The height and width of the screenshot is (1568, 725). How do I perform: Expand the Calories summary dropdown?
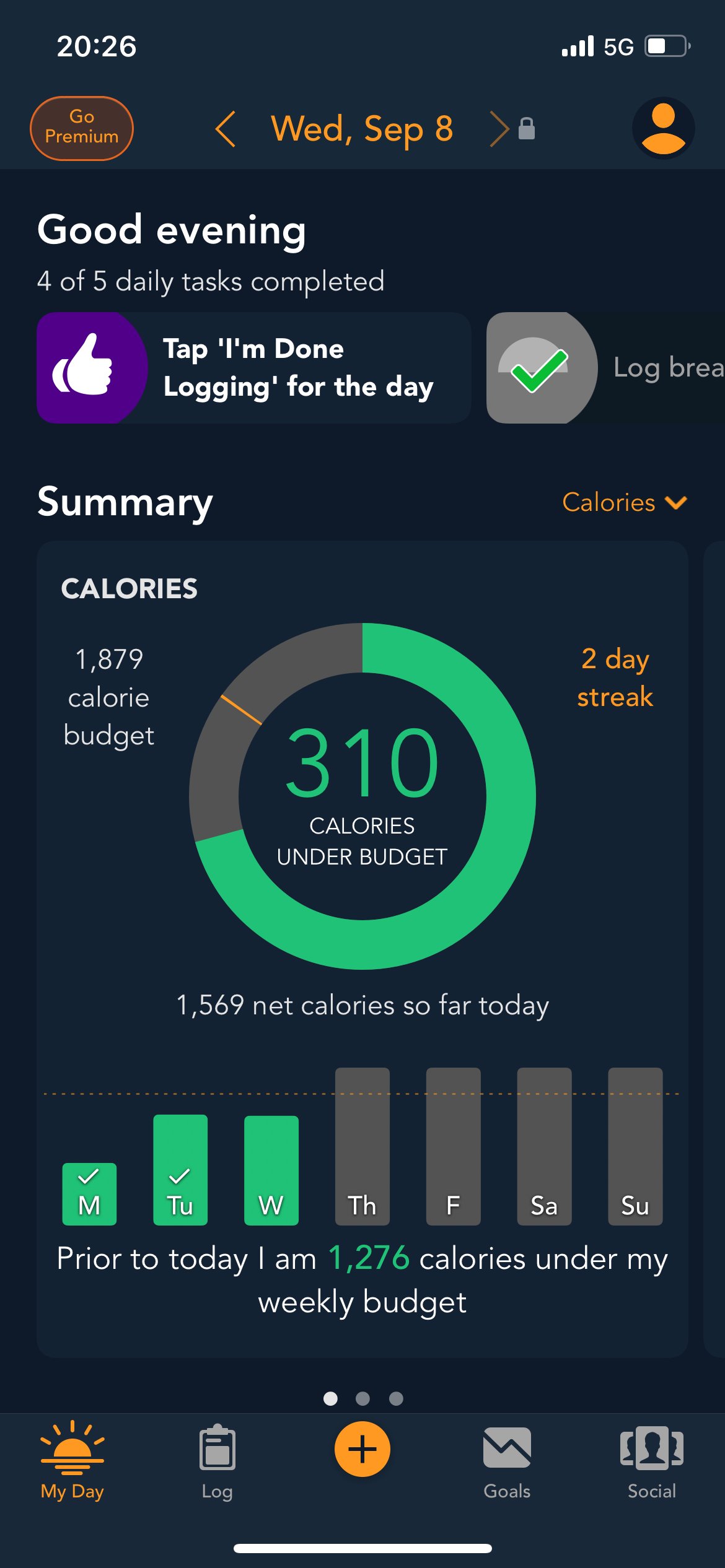pos(625,502)
